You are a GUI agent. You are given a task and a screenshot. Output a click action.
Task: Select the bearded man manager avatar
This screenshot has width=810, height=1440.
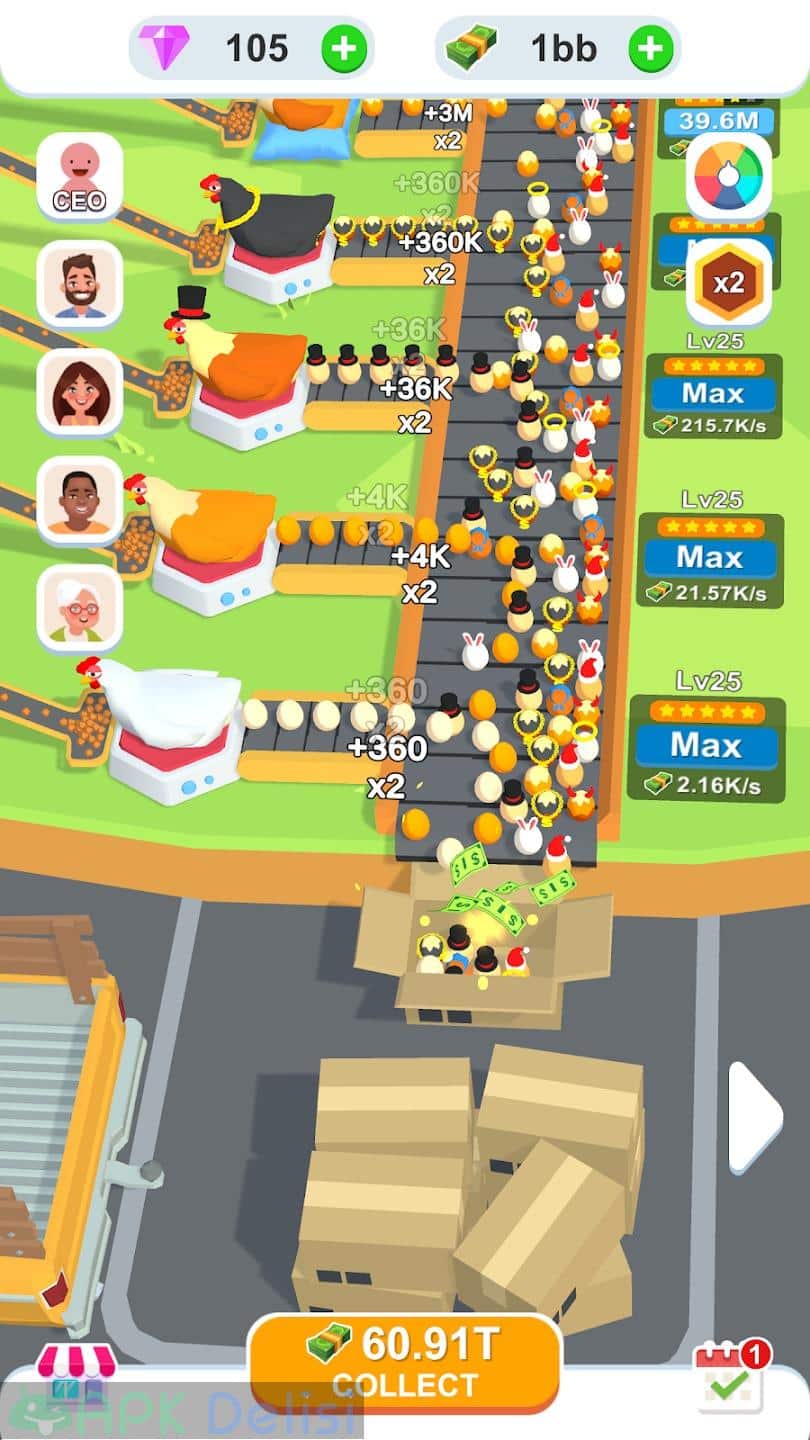(80, 285)
